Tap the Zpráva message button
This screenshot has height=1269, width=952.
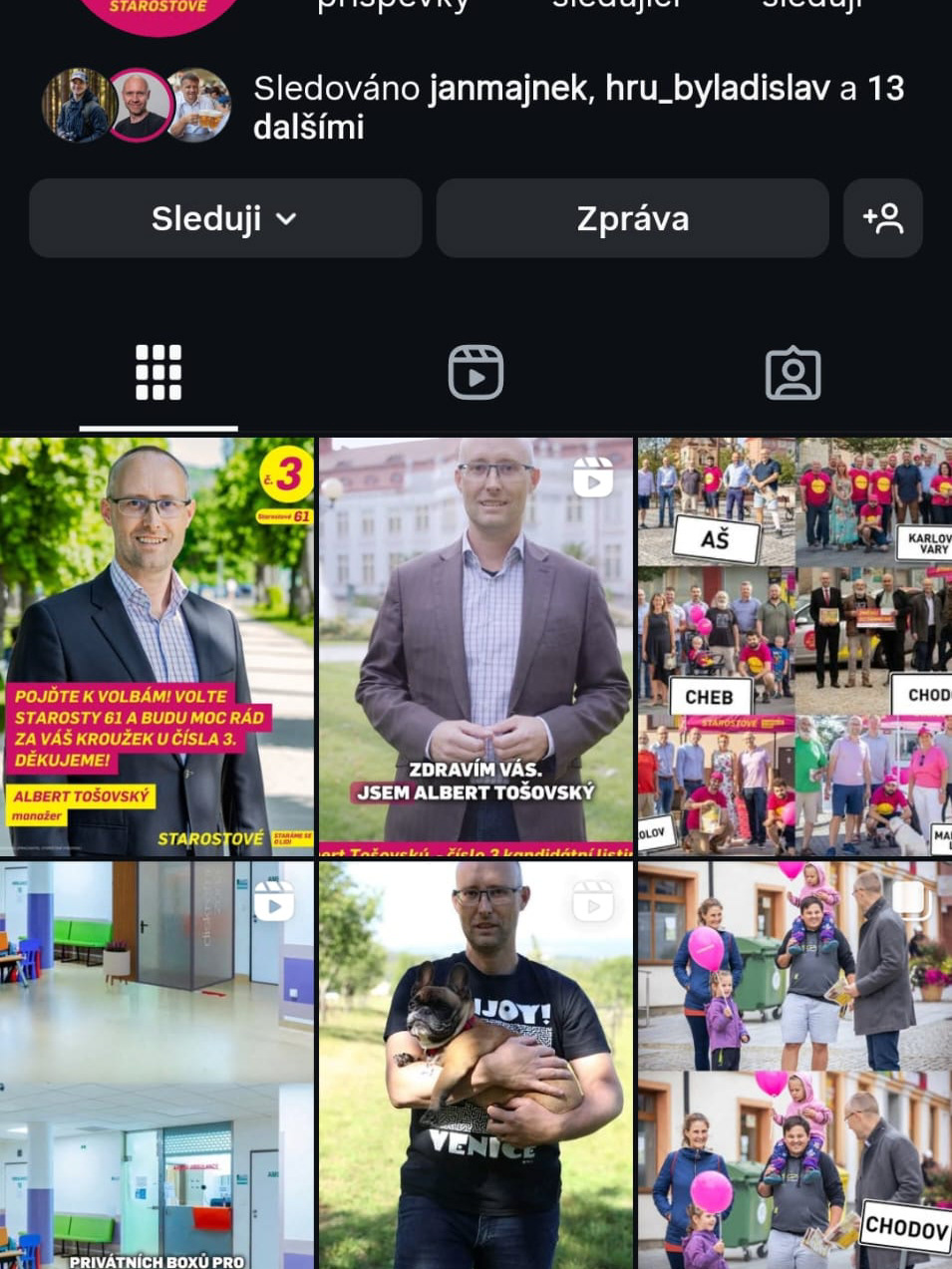(x=632, y=218)
